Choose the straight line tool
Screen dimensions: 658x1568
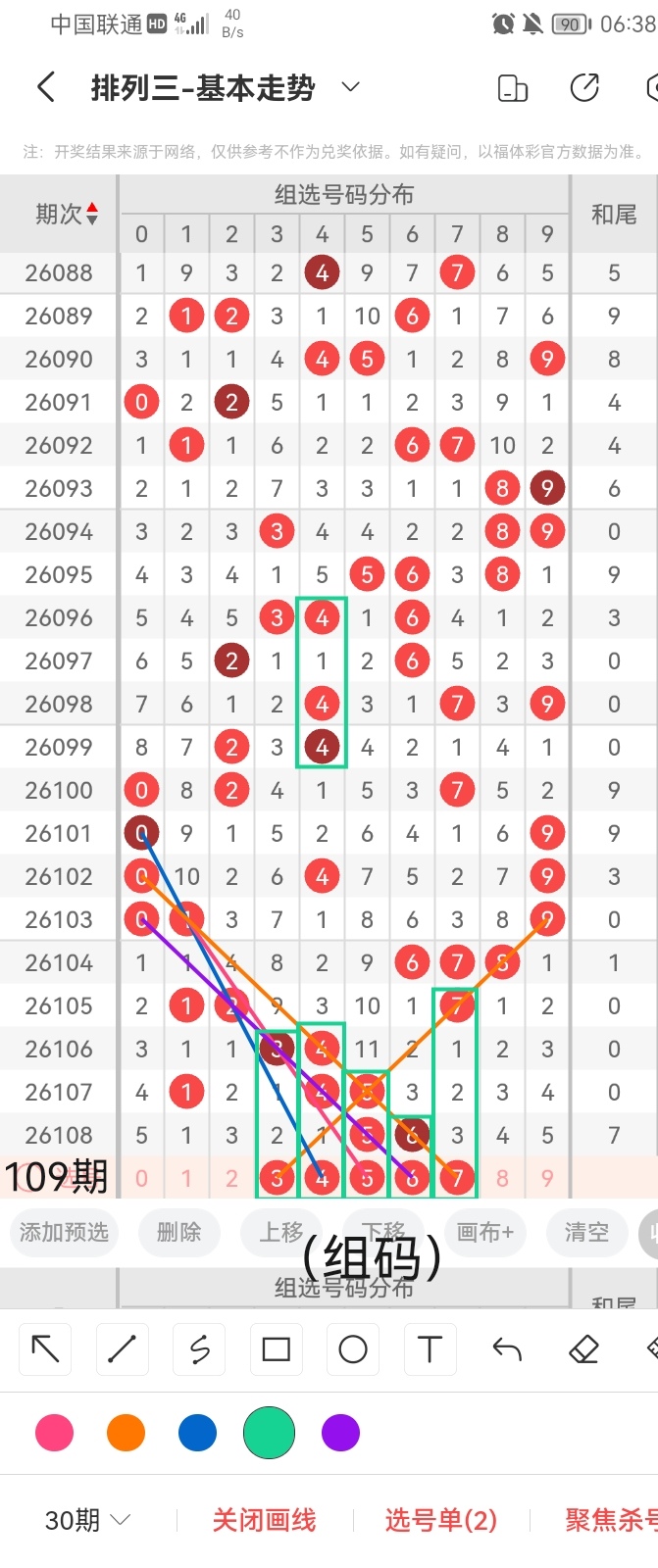(x=123, y=1349)
